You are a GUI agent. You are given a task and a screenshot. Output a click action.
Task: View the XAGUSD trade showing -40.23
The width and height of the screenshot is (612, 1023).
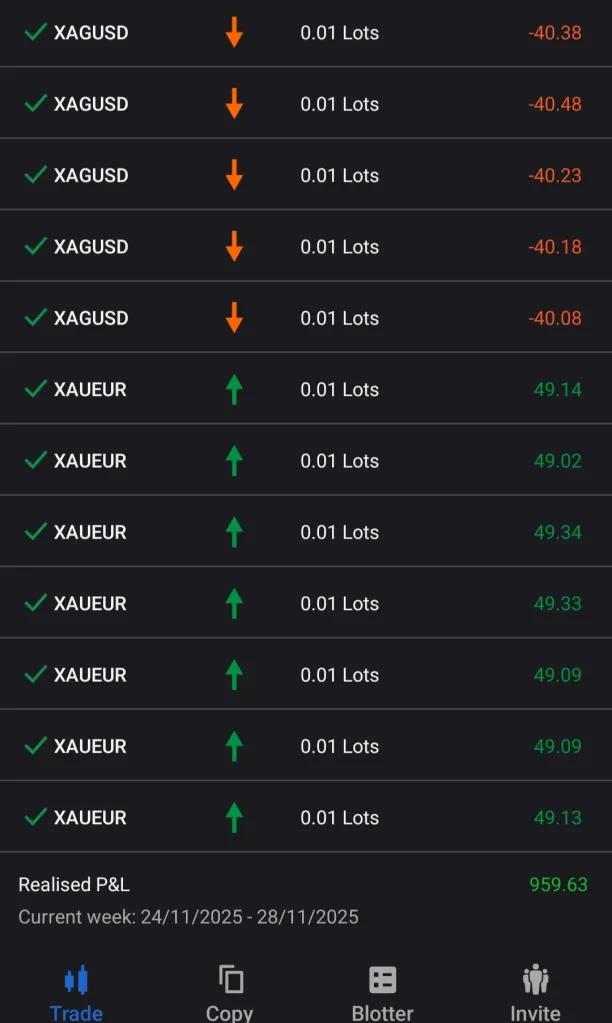pyautogui.click(x=305, y=176)
